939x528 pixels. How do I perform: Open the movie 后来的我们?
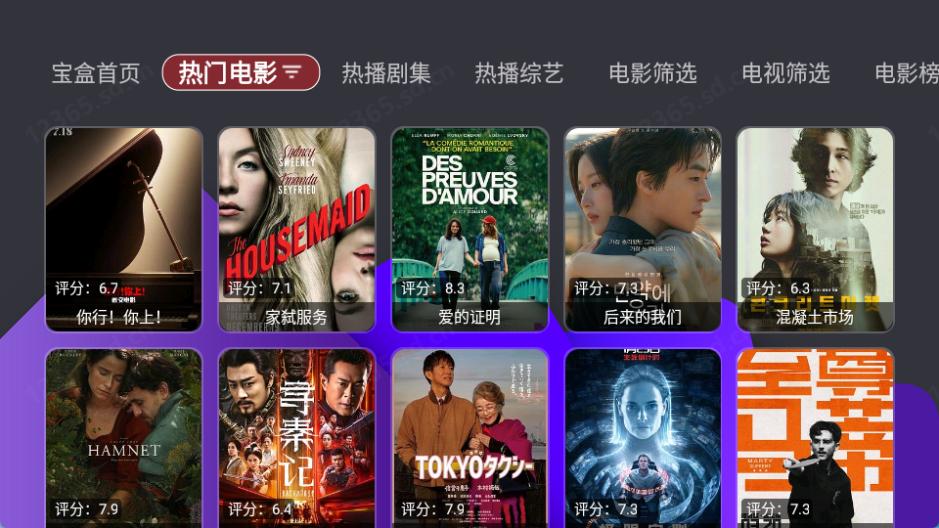point(643,229)
